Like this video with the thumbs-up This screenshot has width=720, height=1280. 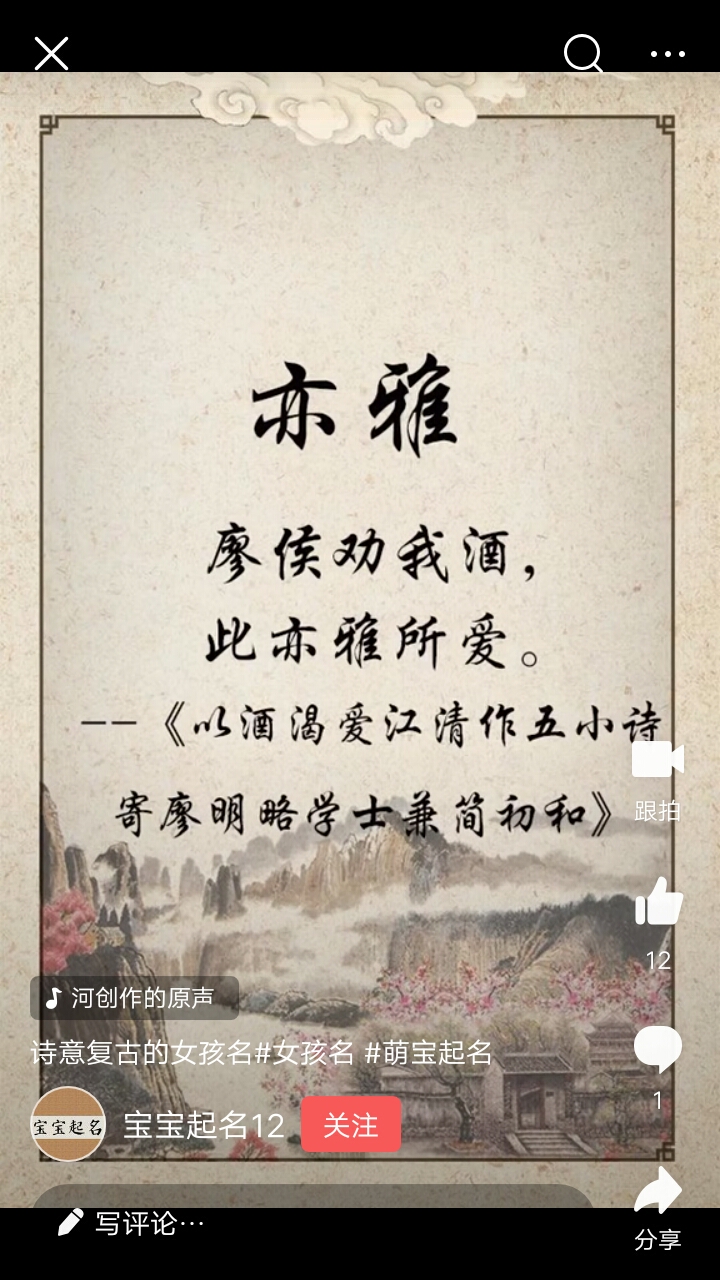coord(658,903)
